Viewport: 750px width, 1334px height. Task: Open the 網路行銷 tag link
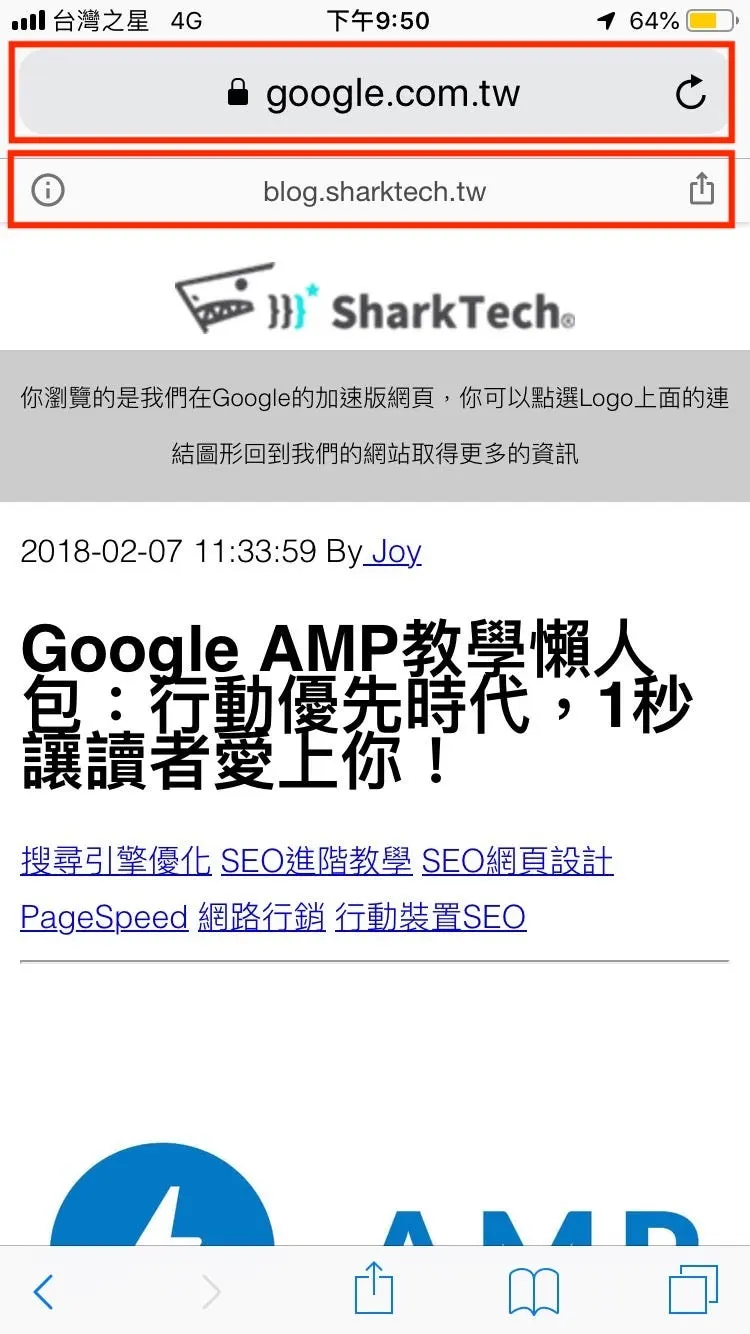[x=262, y=917]
